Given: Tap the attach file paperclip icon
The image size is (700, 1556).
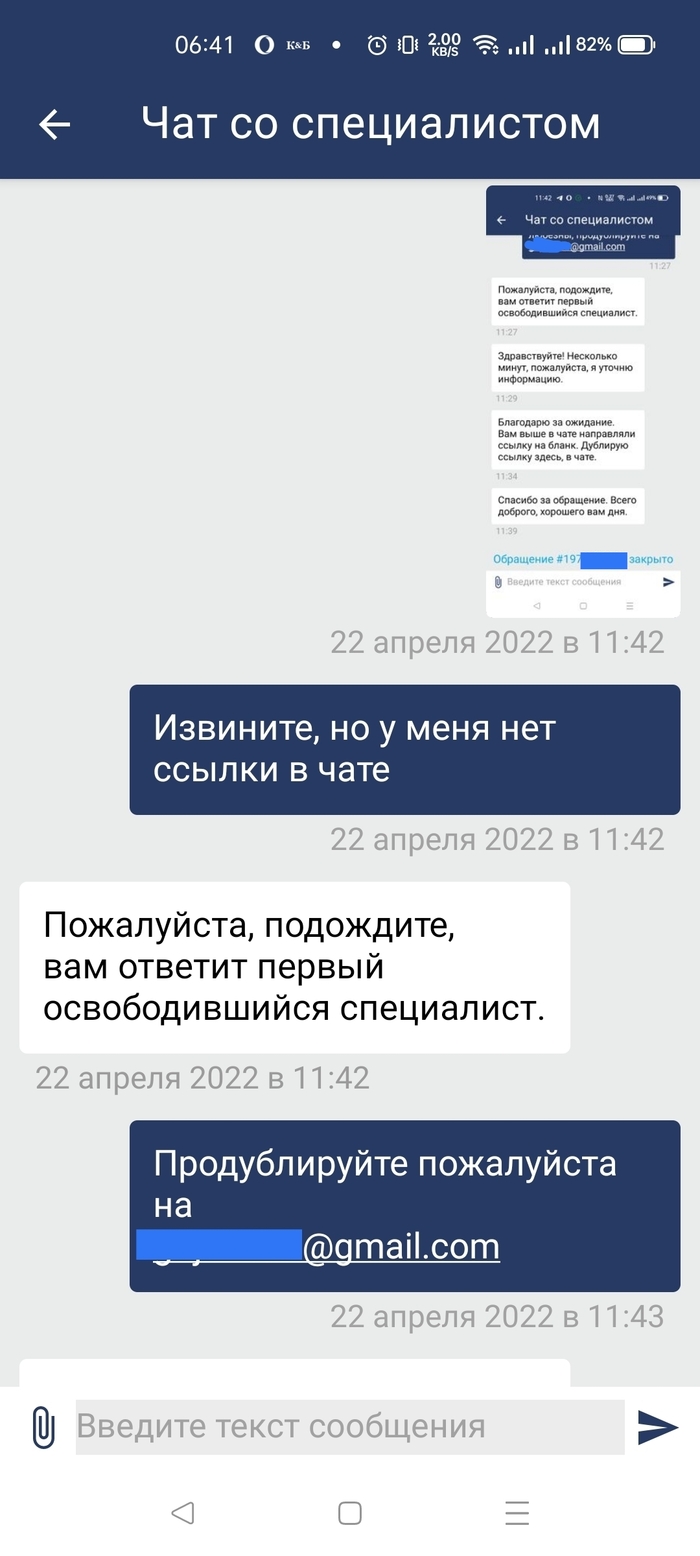Looking at the screenshot, I should coord(42,1427).
